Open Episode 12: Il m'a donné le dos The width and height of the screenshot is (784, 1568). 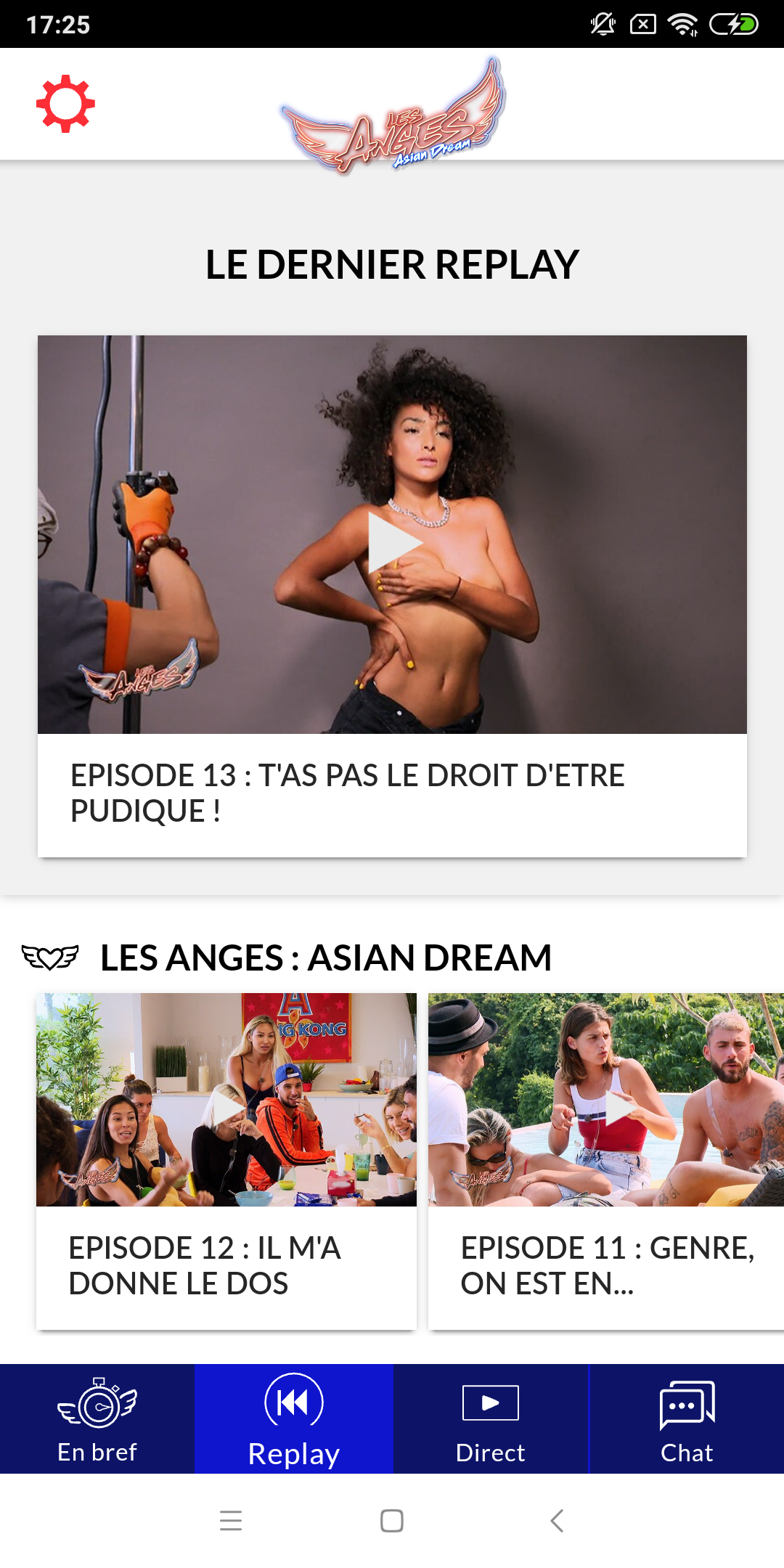(226, 1160)
